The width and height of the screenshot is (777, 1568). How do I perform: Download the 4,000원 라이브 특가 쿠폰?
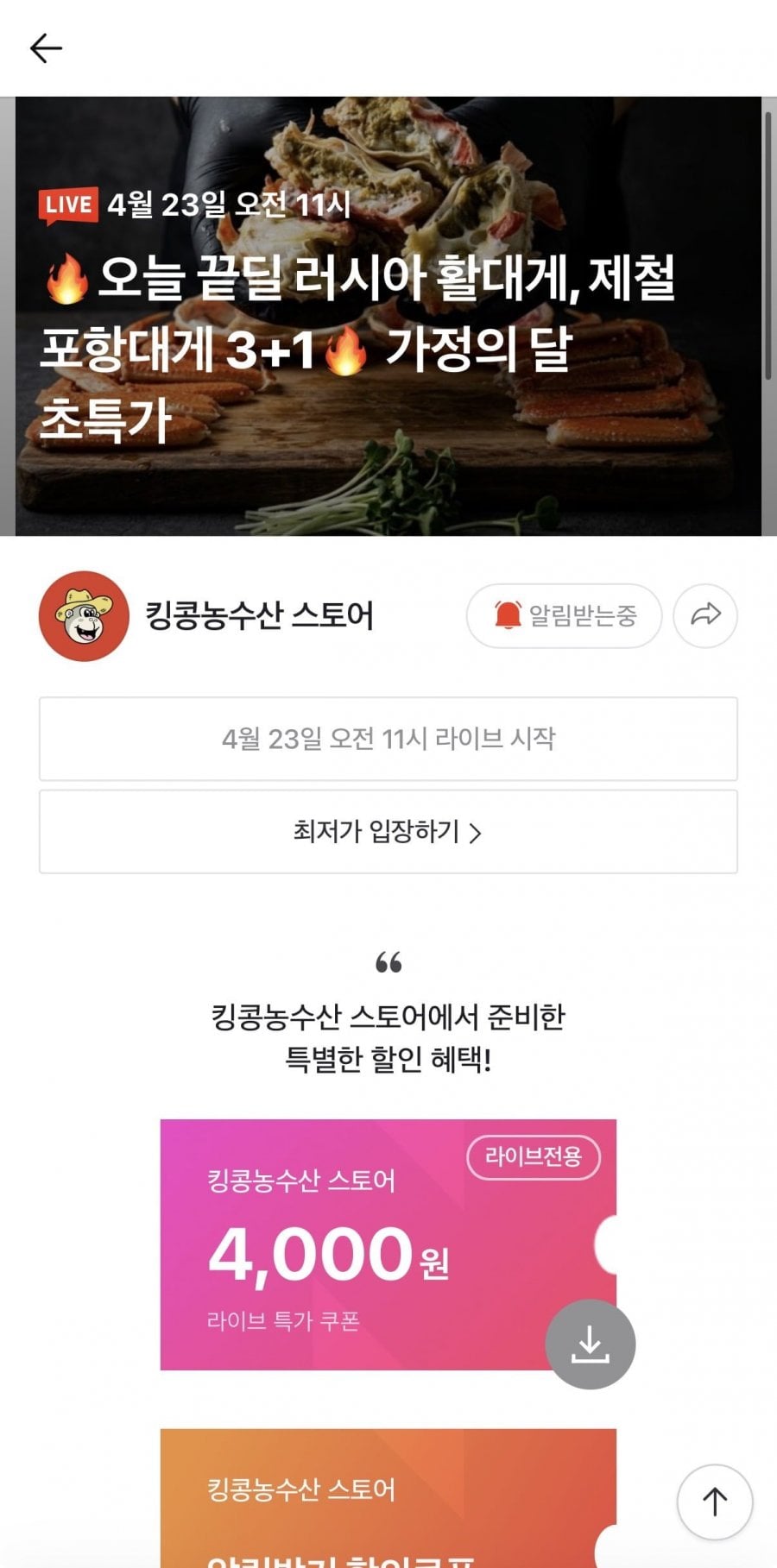pyautogui.click(x=590, y=1344)
